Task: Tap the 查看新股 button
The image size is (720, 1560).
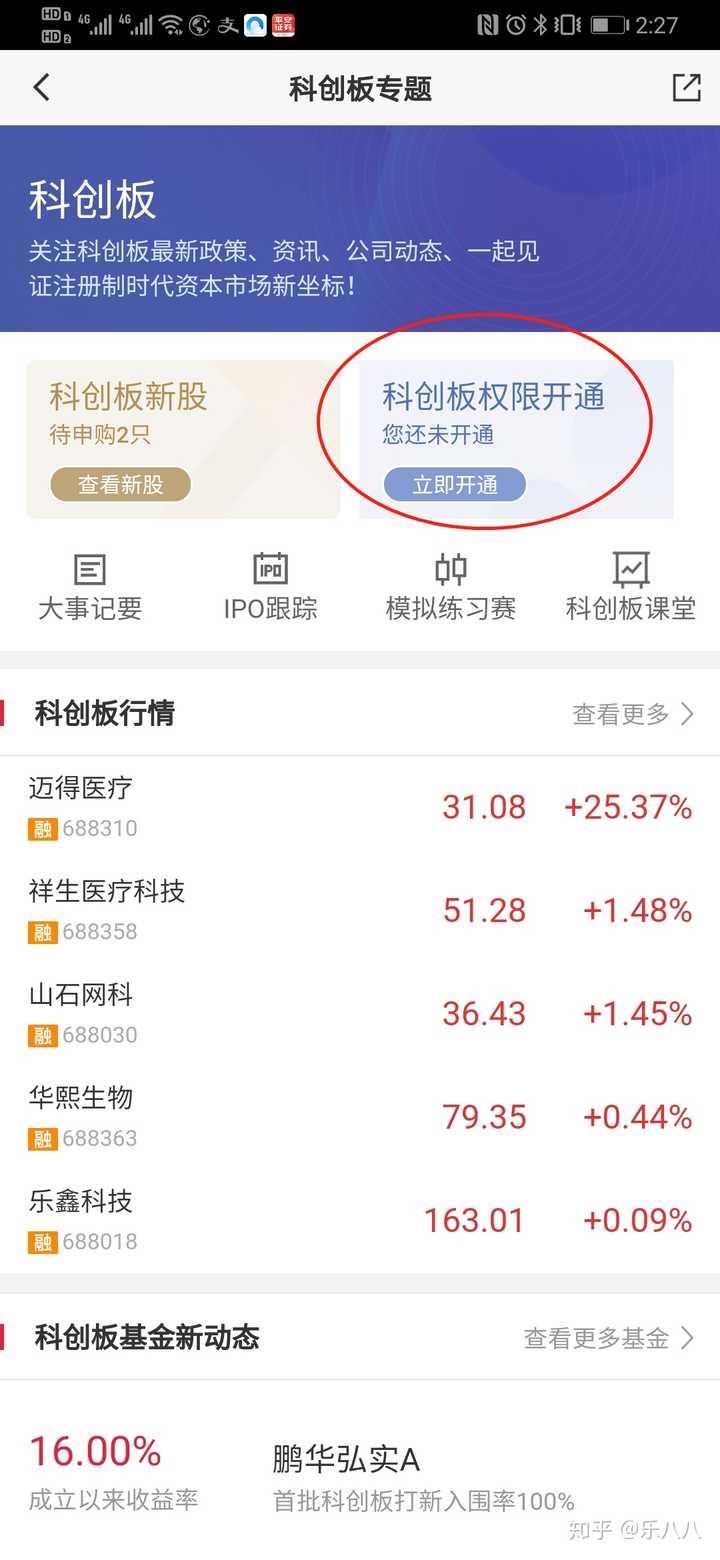Action: tap(120, 485)
